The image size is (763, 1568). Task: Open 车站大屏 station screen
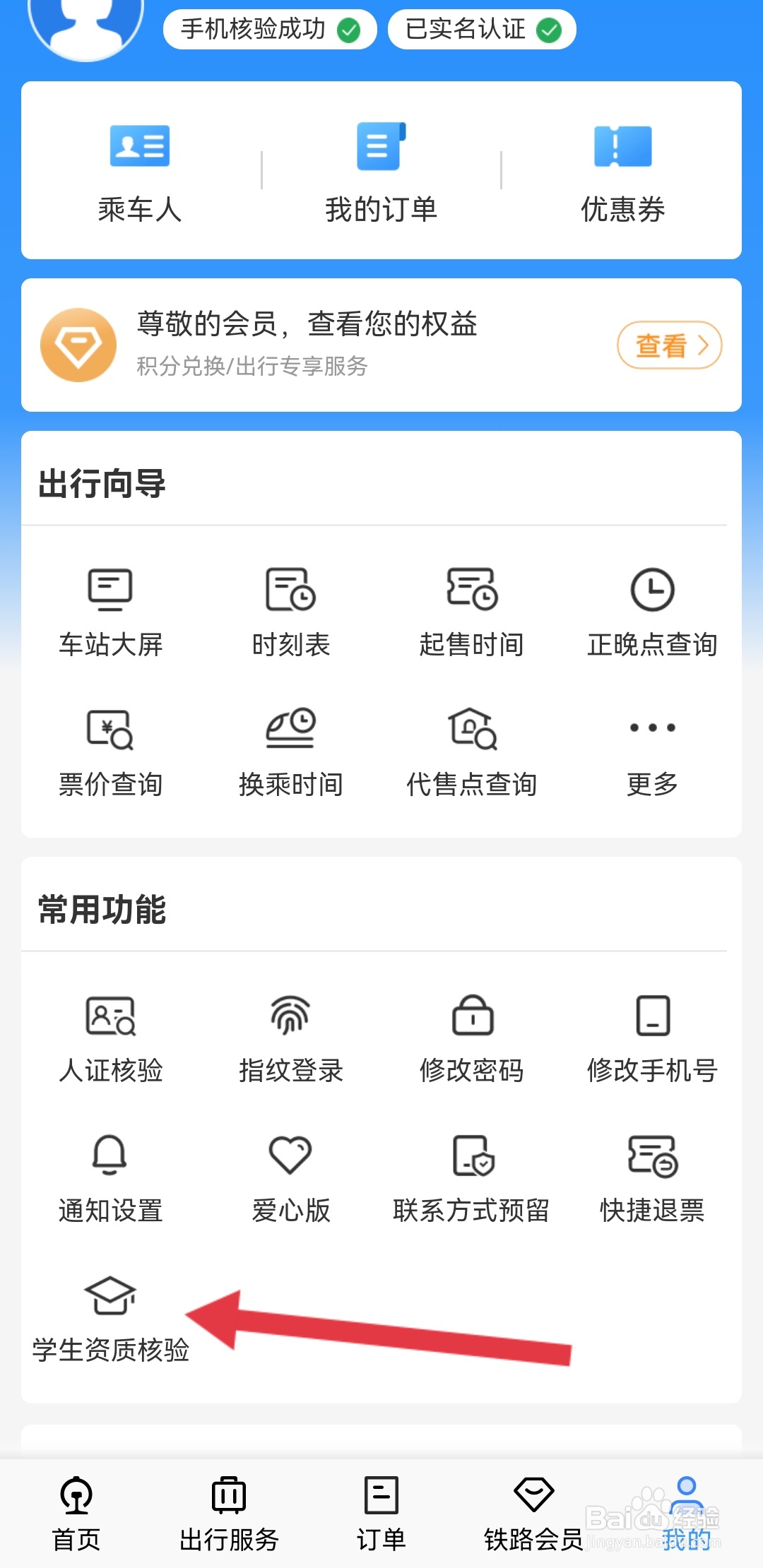110,612
